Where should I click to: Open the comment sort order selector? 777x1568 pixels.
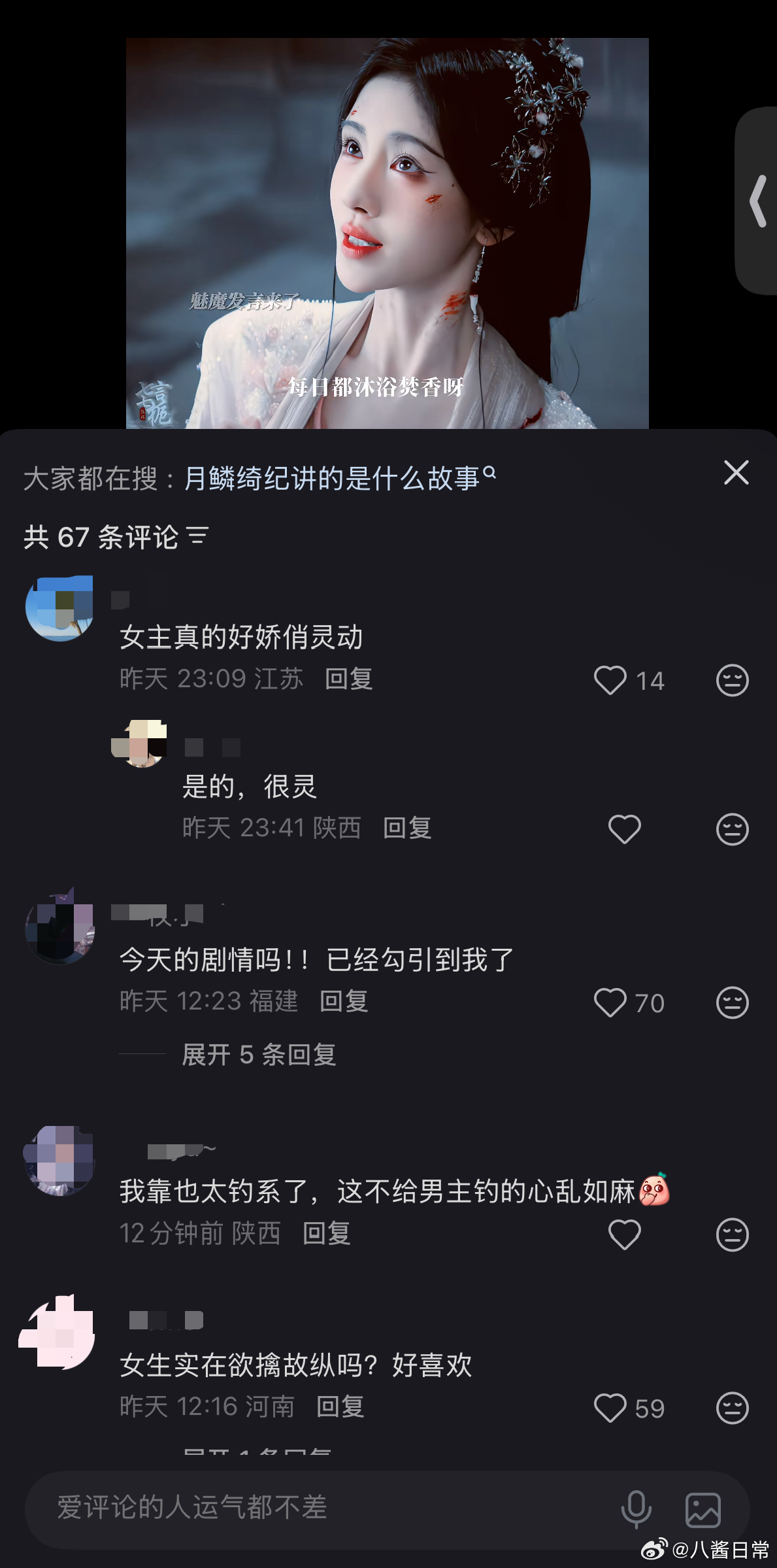click(x=197, y=537)
